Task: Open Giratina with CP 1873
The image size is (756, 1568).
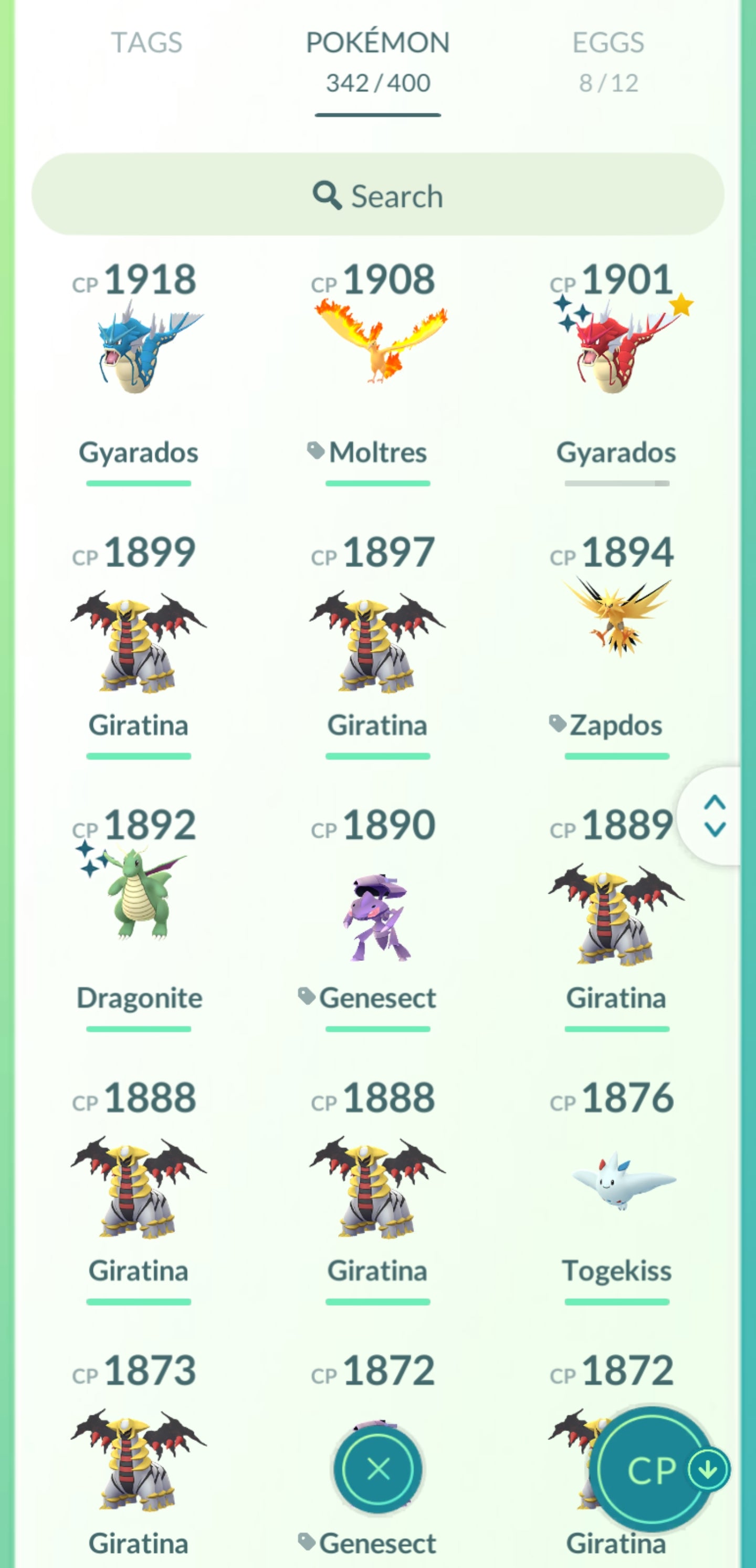Action: coord(138,1461)
